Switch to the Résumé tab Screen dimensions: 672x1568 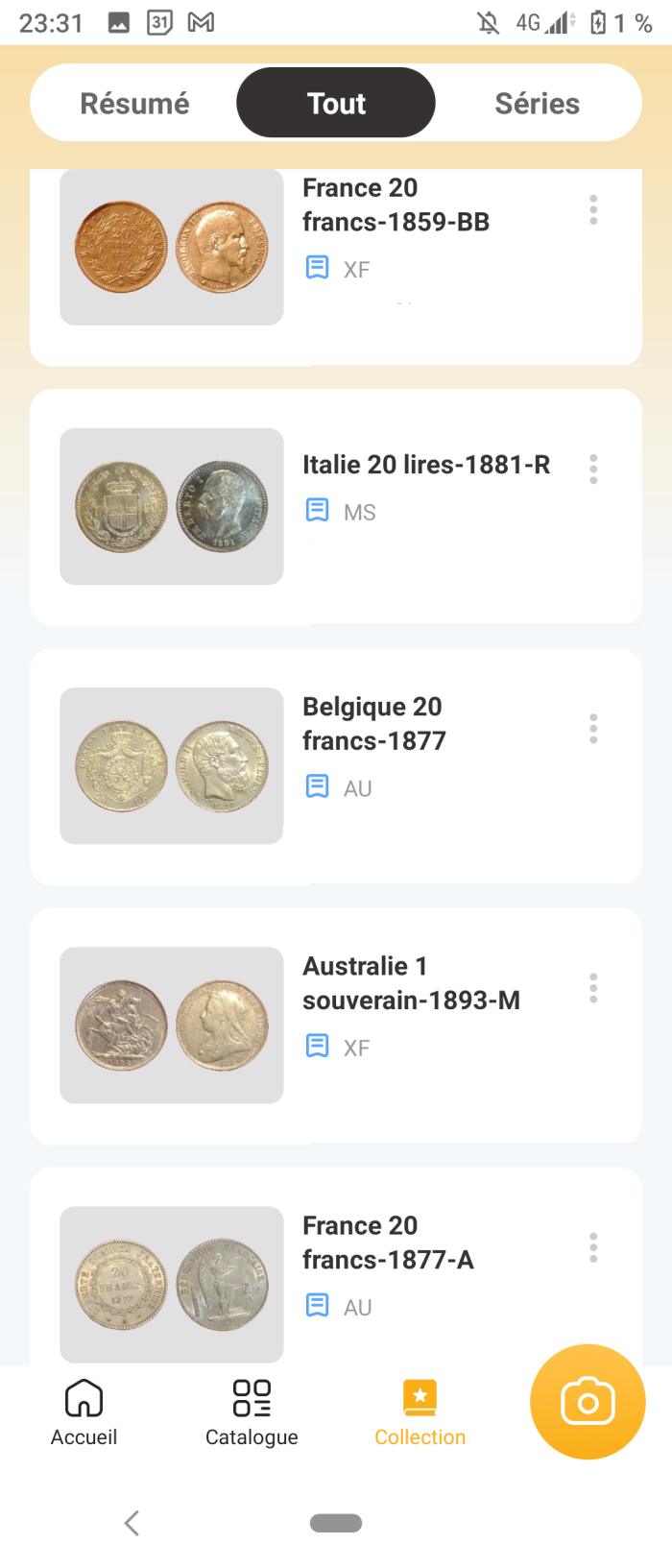(134, 104)
